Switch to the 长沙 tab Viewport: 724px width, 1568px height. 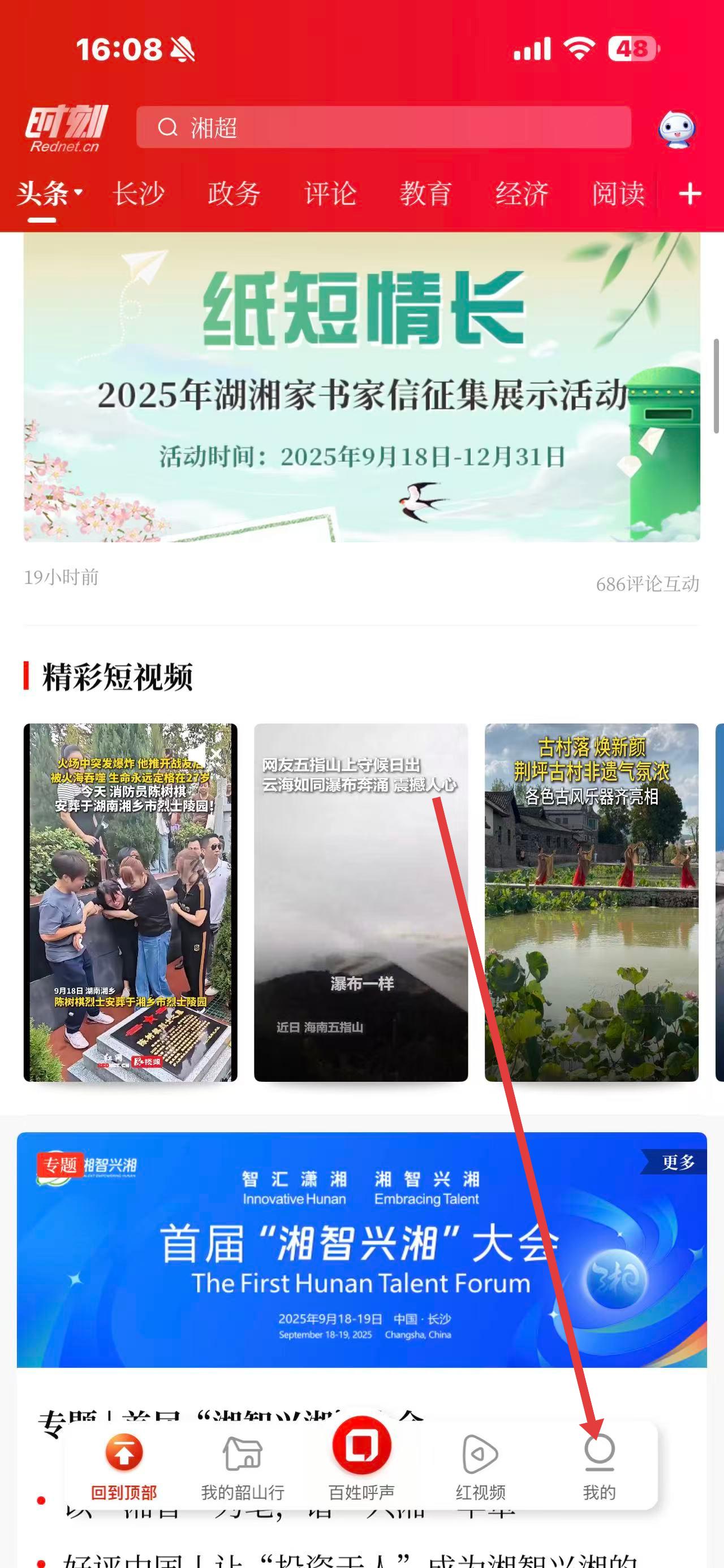139,193
